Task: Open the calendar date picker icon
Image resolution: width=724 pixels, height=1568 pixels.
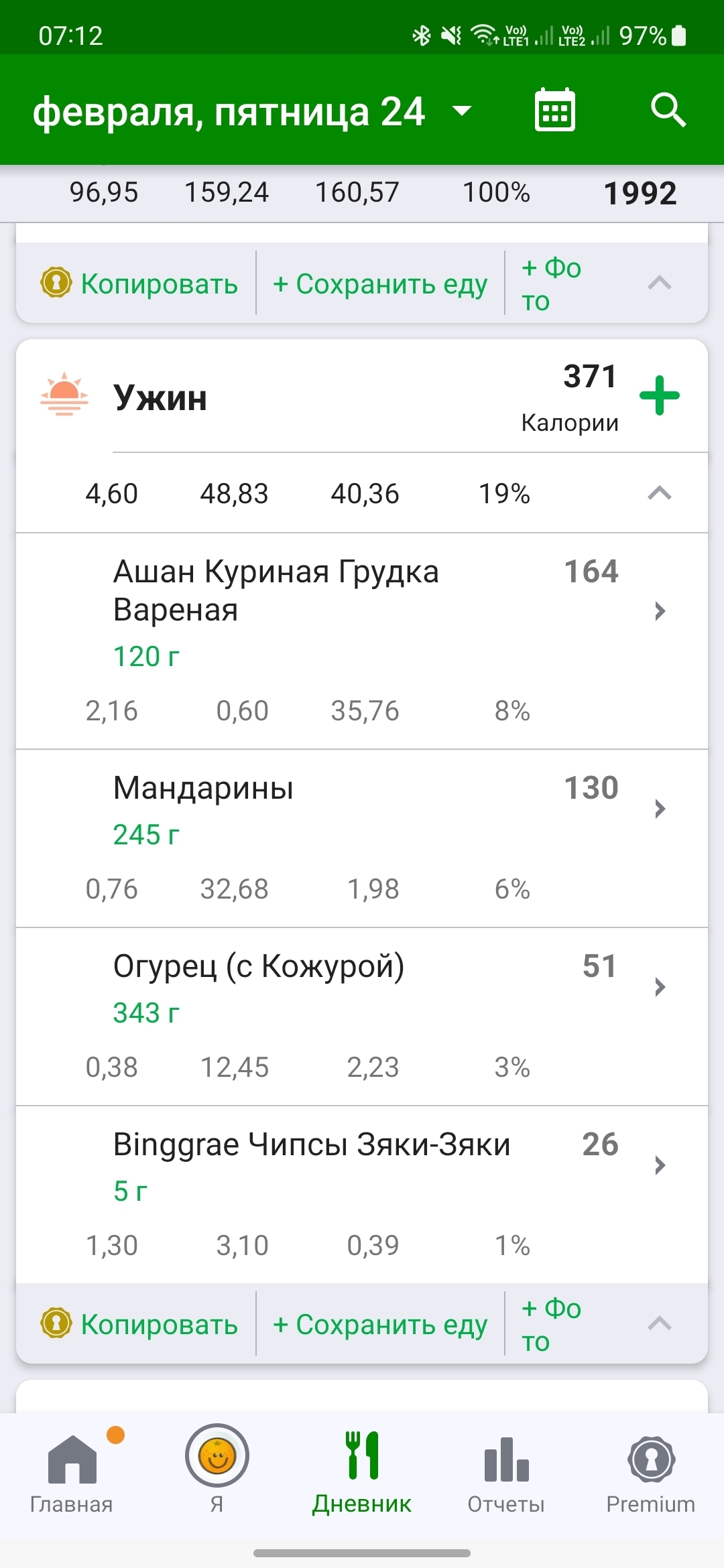Action: (x=554, y=111)
